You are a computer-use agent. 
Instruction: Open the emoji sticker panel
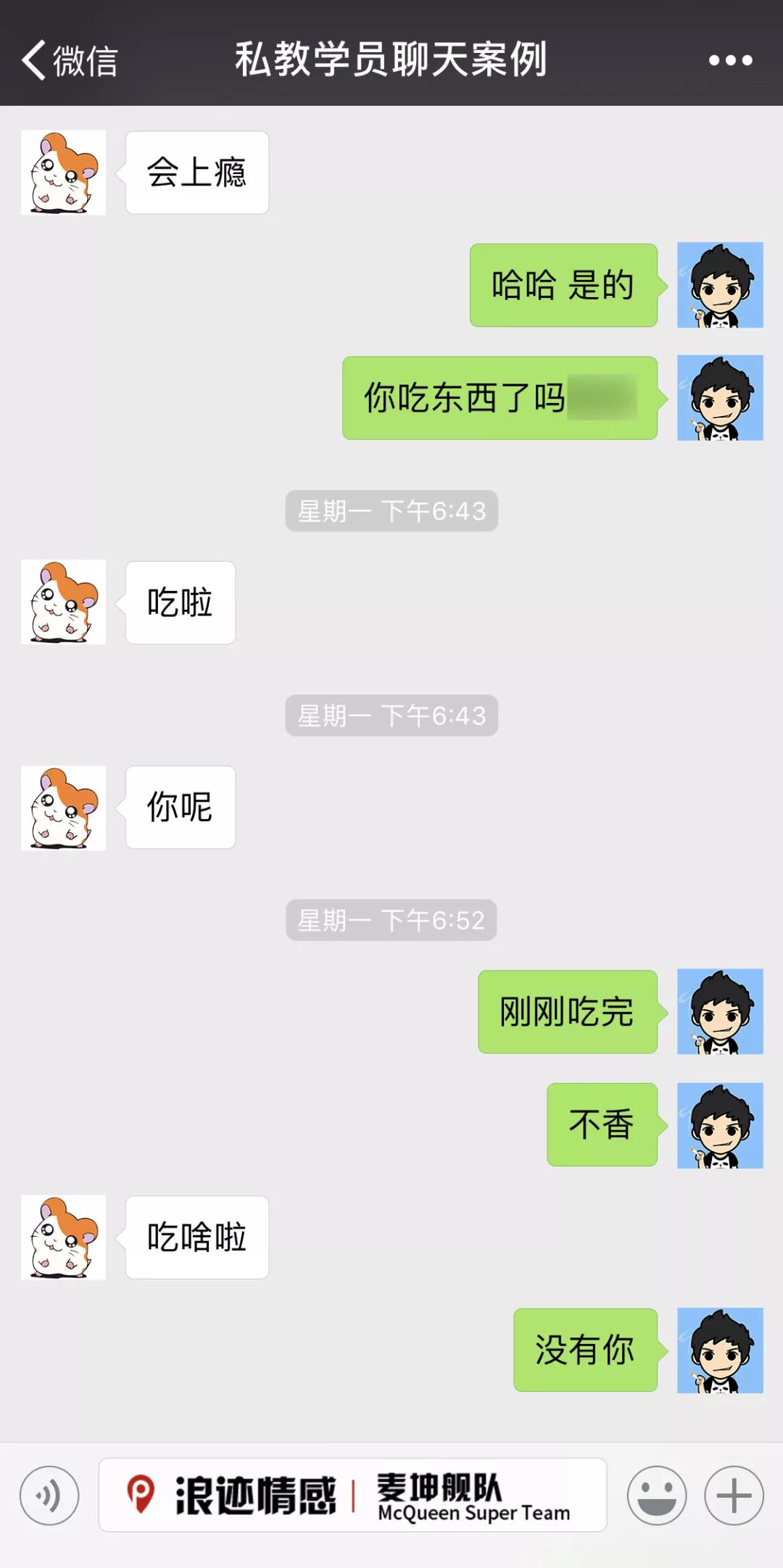click(657, 1495)
